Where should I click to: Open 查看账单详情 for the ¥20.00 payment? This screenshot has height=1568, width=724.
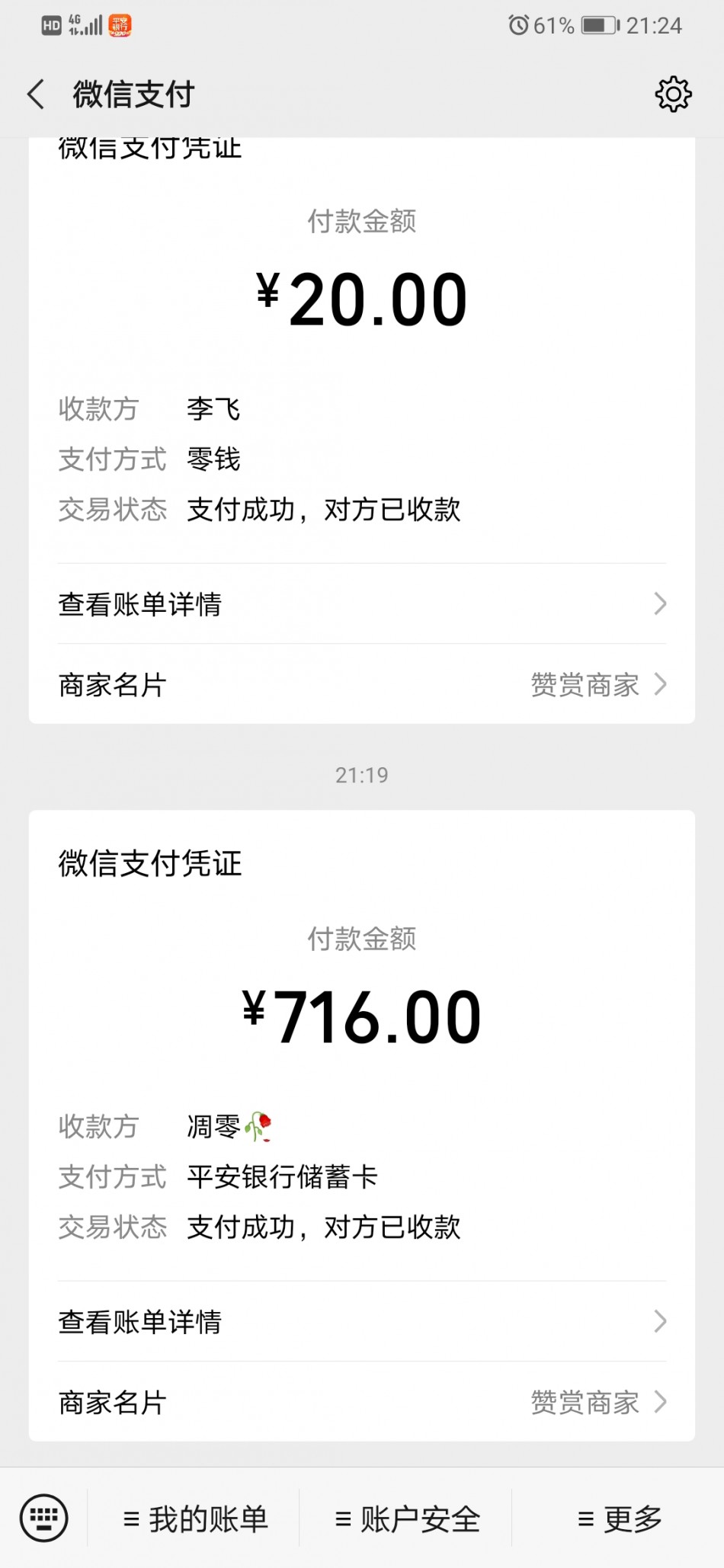pos(362,604)
